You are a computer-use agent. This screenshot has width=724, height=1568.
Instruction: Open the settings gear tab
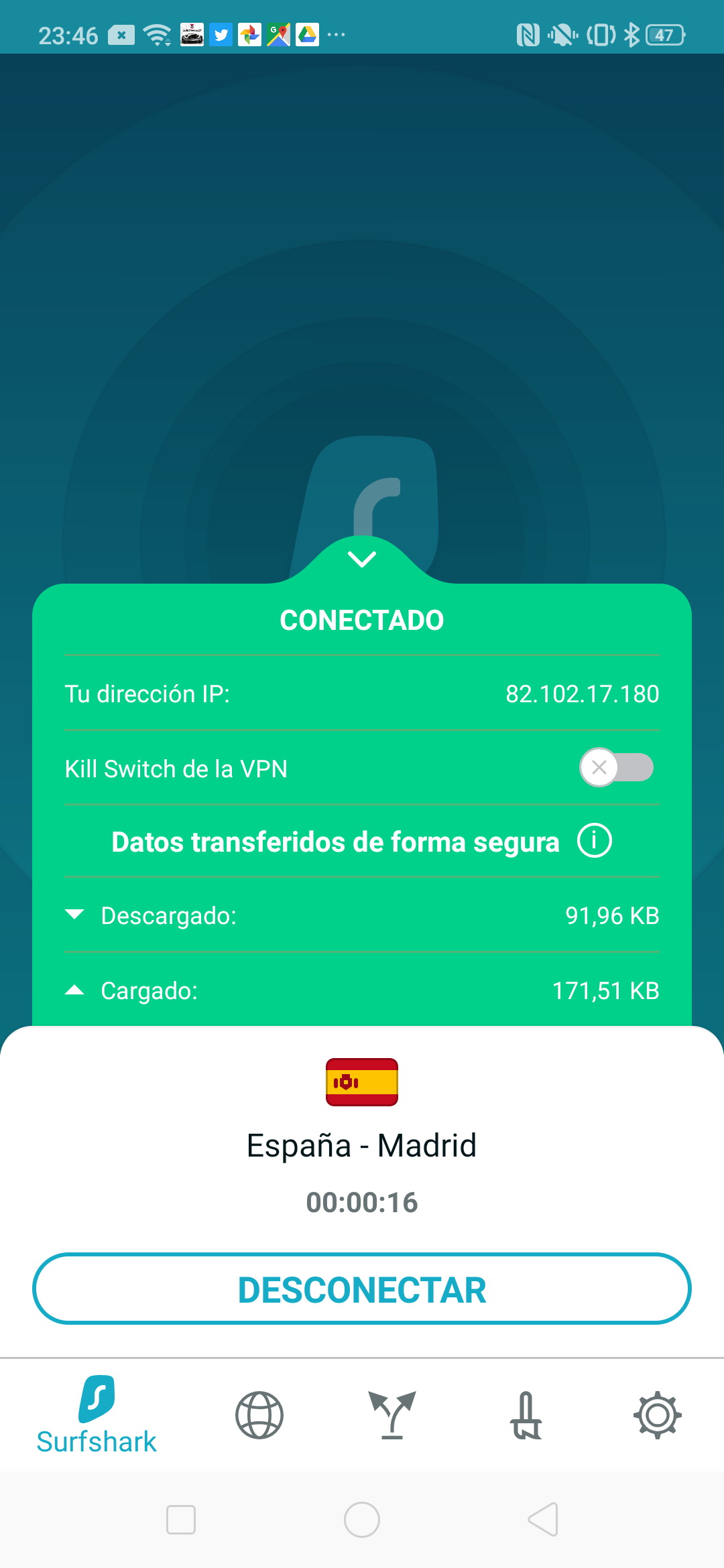[658, 1415]
